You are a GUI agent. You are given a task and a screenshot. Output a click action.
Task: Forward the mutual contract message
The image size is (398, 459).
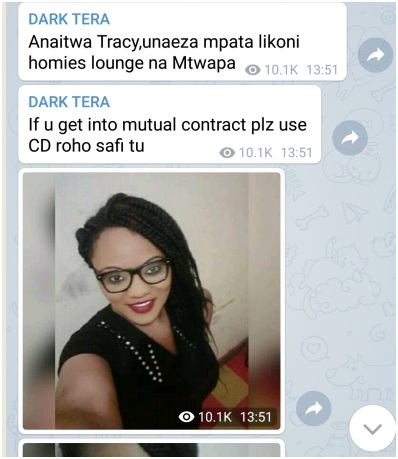point(350,138)
